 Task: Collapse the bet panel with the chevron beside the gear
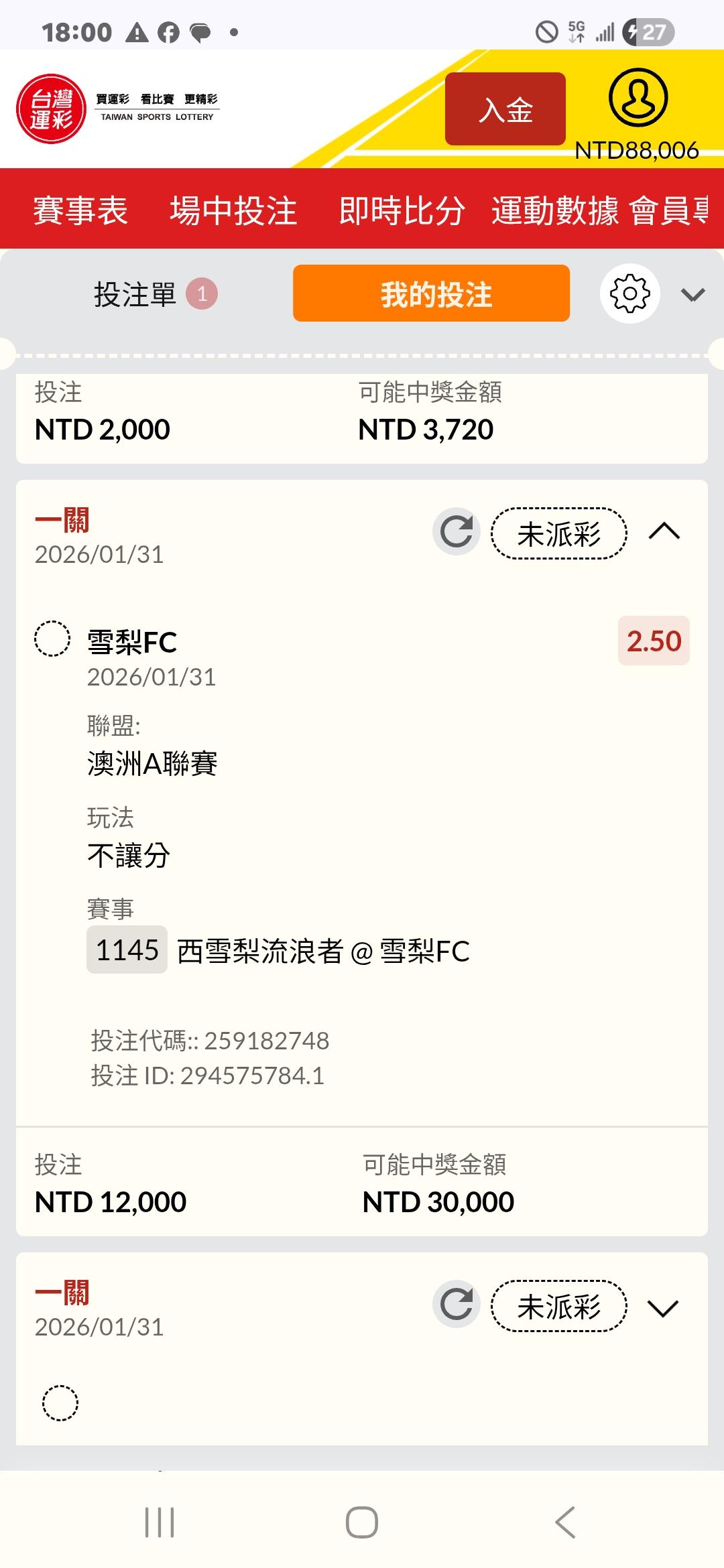click(x=692, y=295)
